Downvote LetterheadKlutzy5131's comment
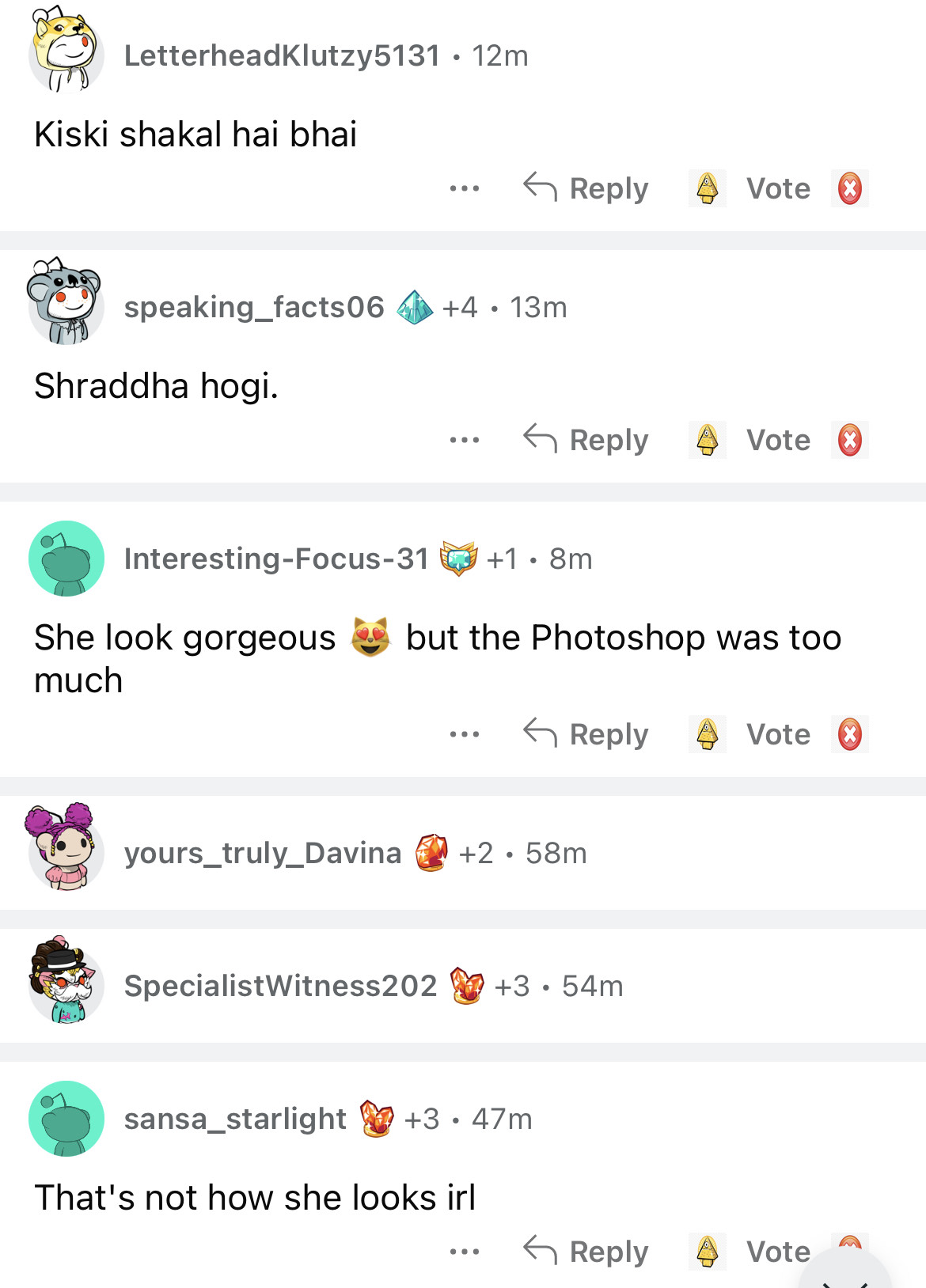The width and height of the screenshot is (926, 1288). [x=849, y=188]
